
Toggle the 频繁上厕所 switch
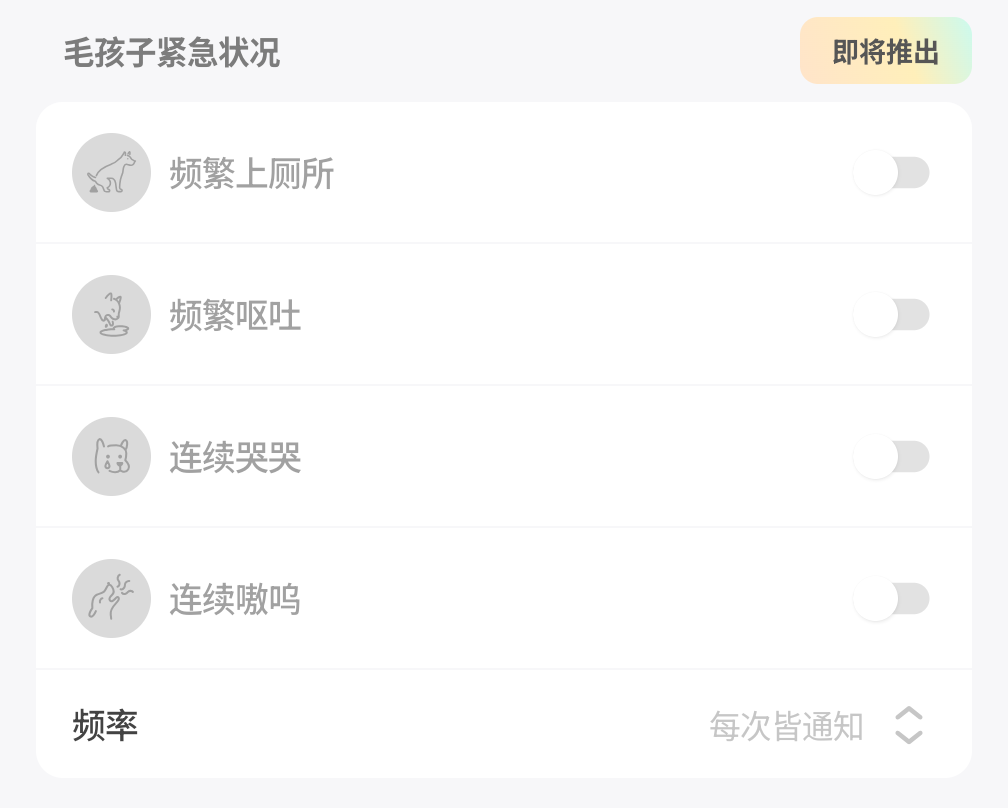[x=891, y=173]
